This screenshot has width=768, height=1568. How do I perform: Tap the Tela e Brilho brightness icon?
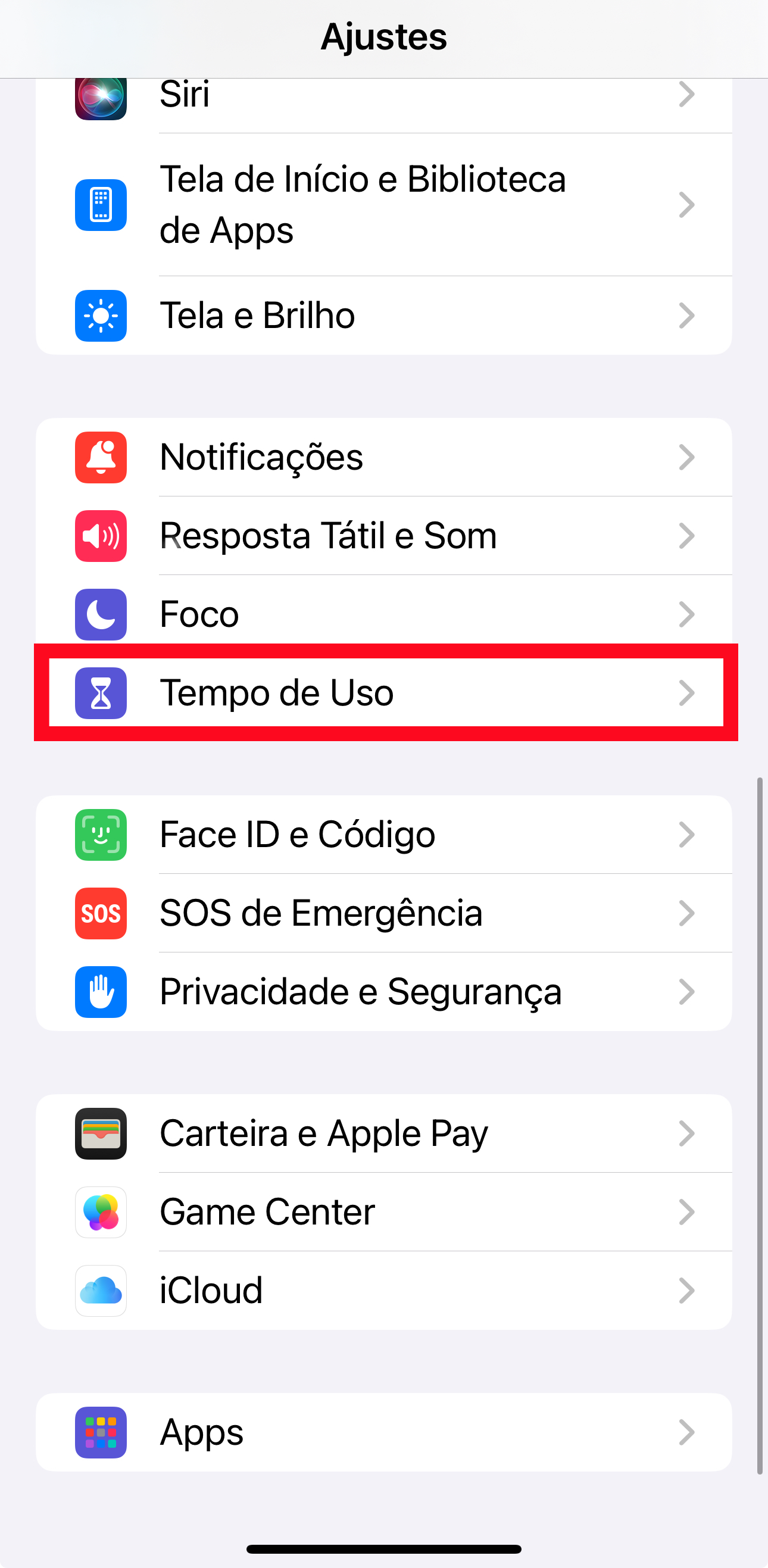click(101, 316)
